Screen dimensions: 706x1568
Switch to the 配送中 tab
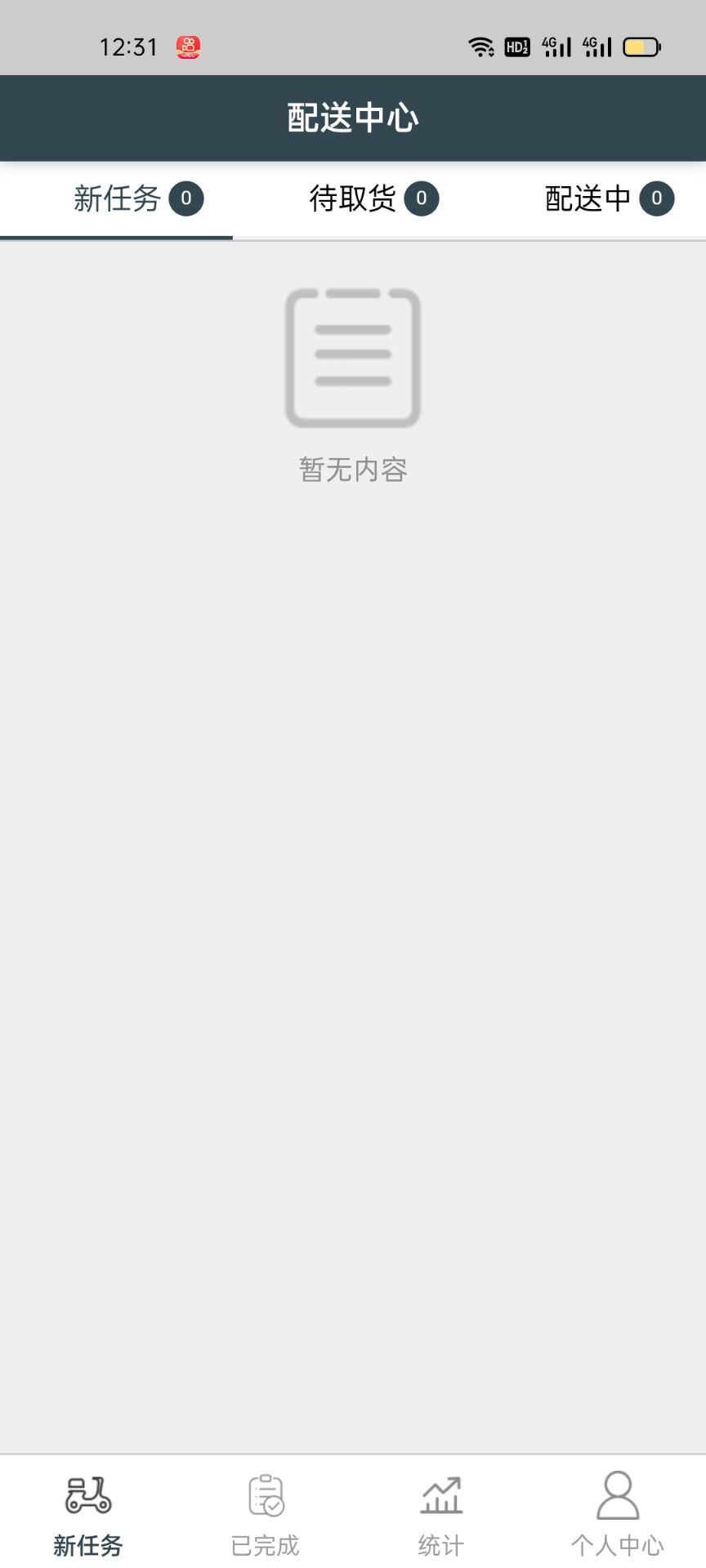pyautogui.click(x=588, y=198)
